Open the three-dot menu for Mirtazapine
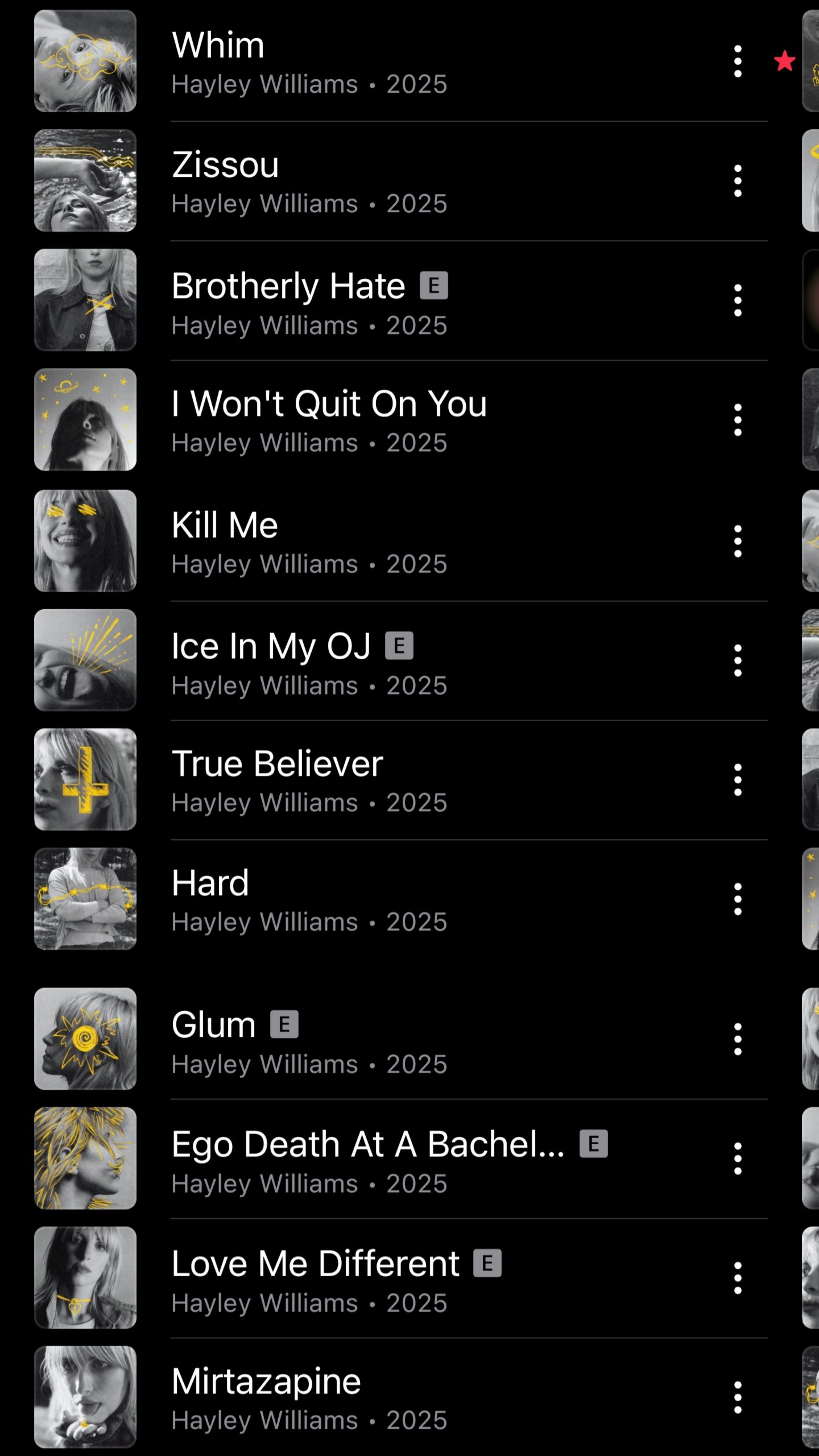819x1456 pixels. 737,1397
